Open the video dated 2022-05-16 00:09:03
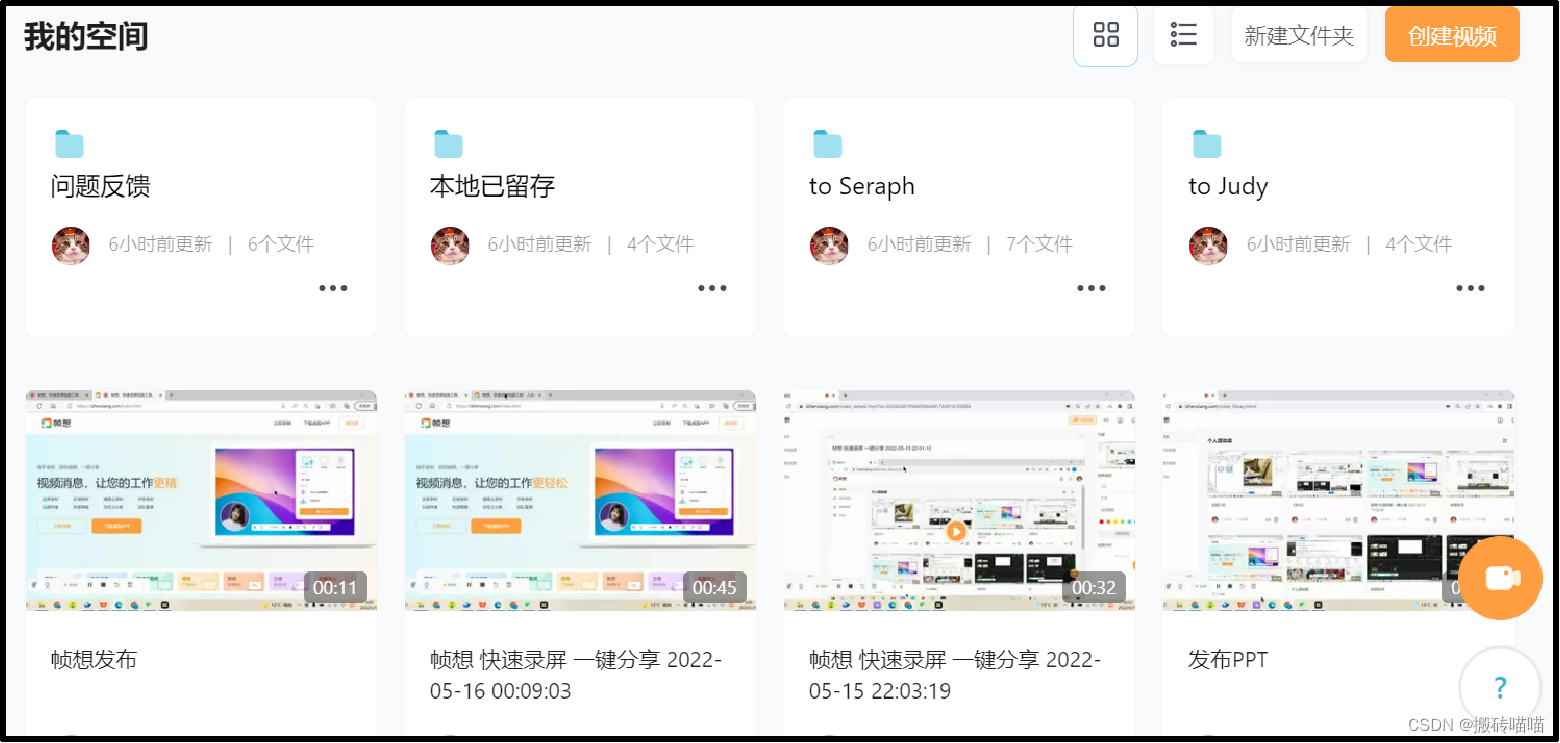 580,500
